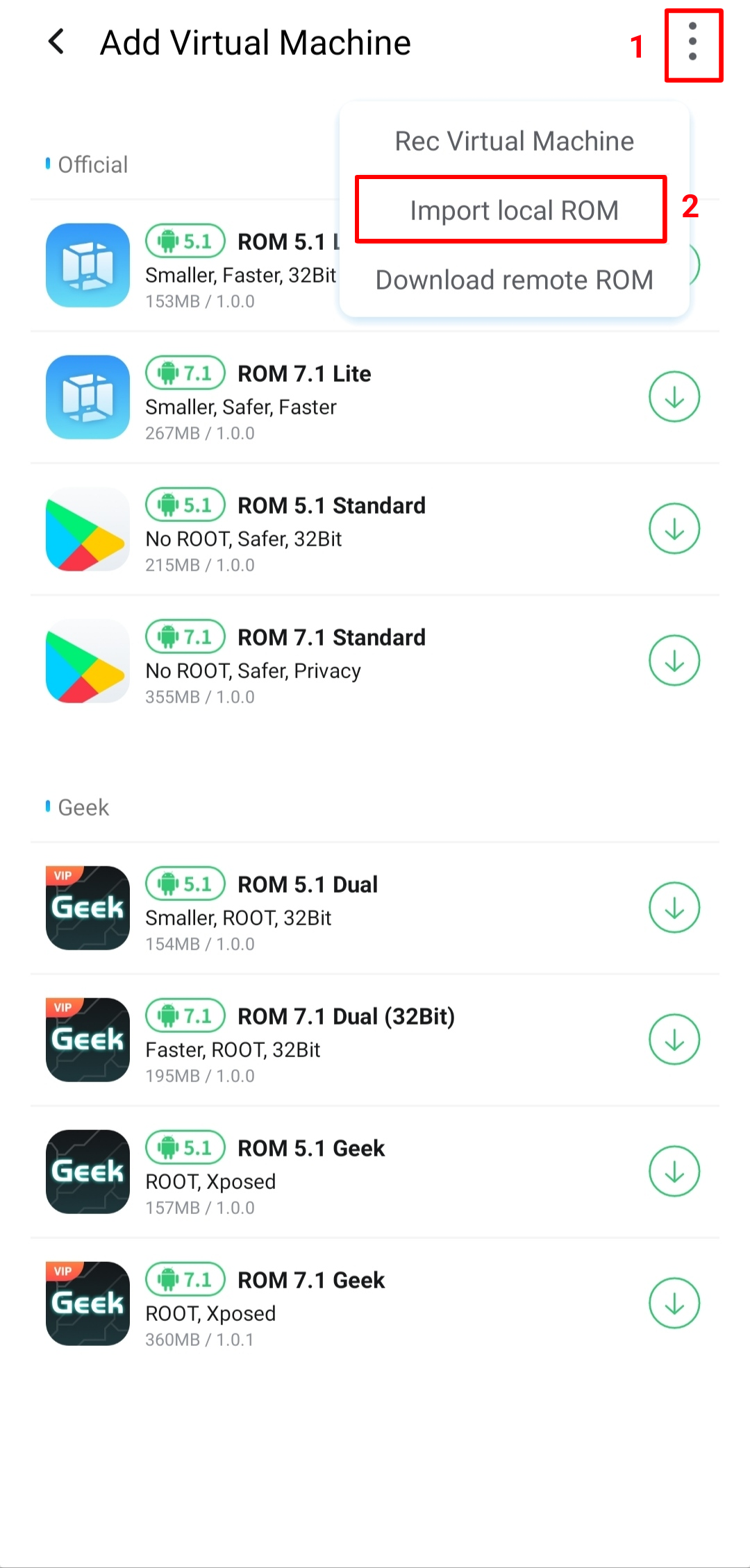Viewport: 750px width, 1568px height.
Task: Download ROM 7.1 Standard
Action: (674, 661)
